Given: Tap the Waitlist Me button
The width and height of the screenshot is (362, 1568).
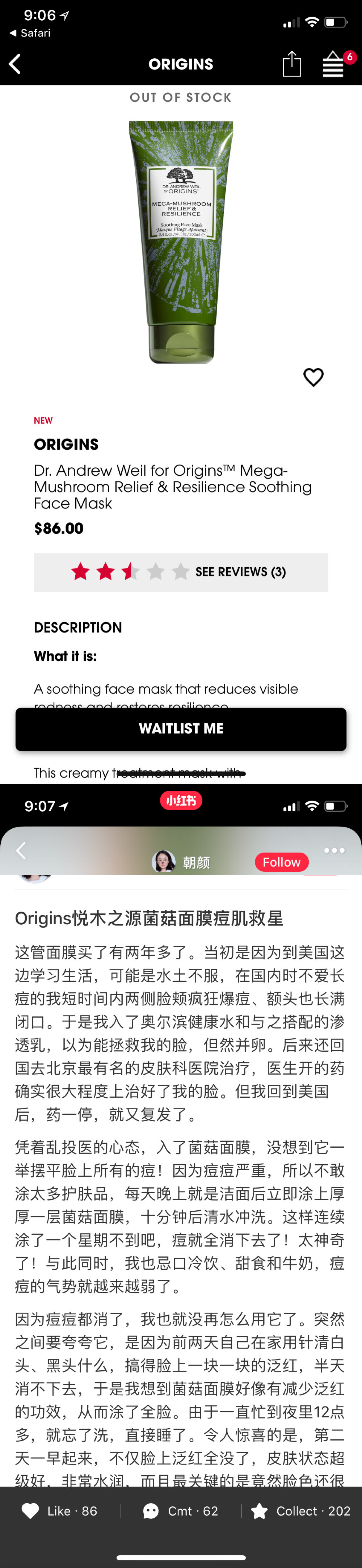Looking at the screenshot, I should [x=181, y=729].
